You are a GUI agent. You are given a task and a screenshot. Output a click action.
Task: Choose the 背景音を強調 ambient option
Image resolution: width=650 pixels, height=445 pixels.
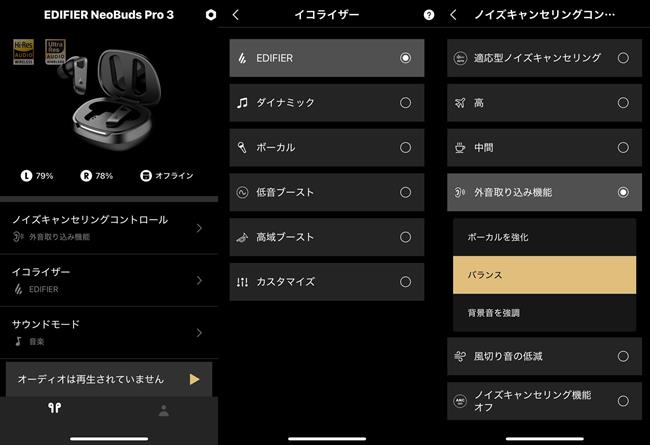point(543,312)
